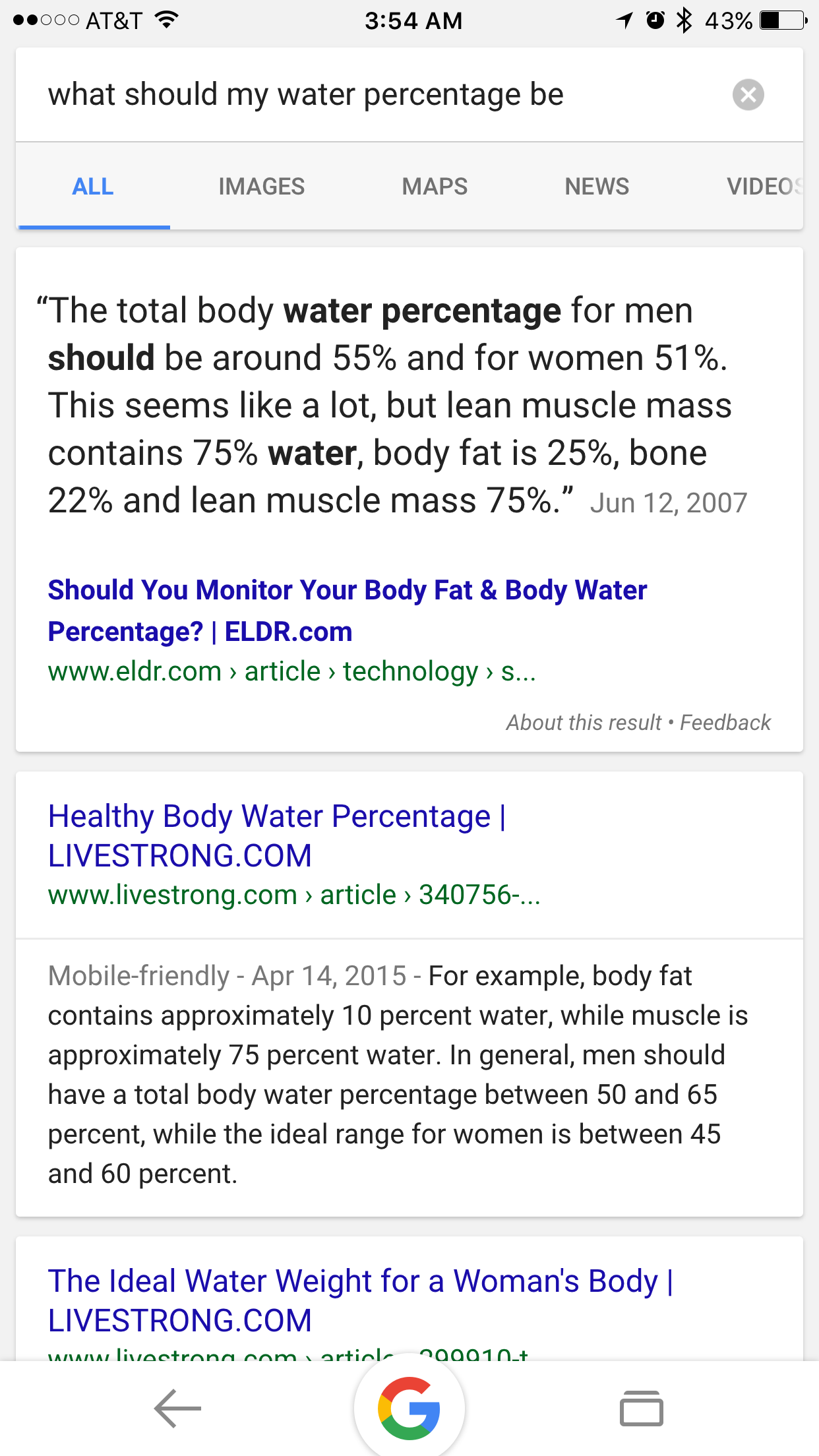The width and height of the screenshot is (819, 1456).
Task: Clear the search query text
Action: pos(748,95)
